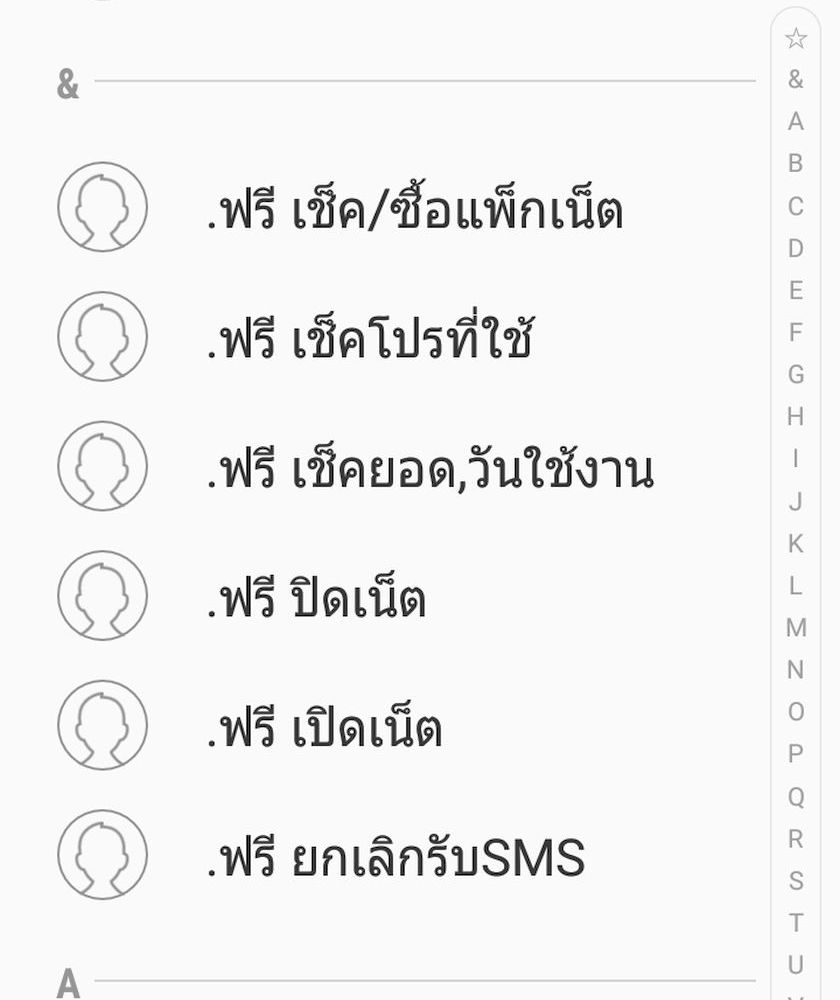Jump to contacts starting with A
Screen dimensions: 840x1000
click(795, 124)
